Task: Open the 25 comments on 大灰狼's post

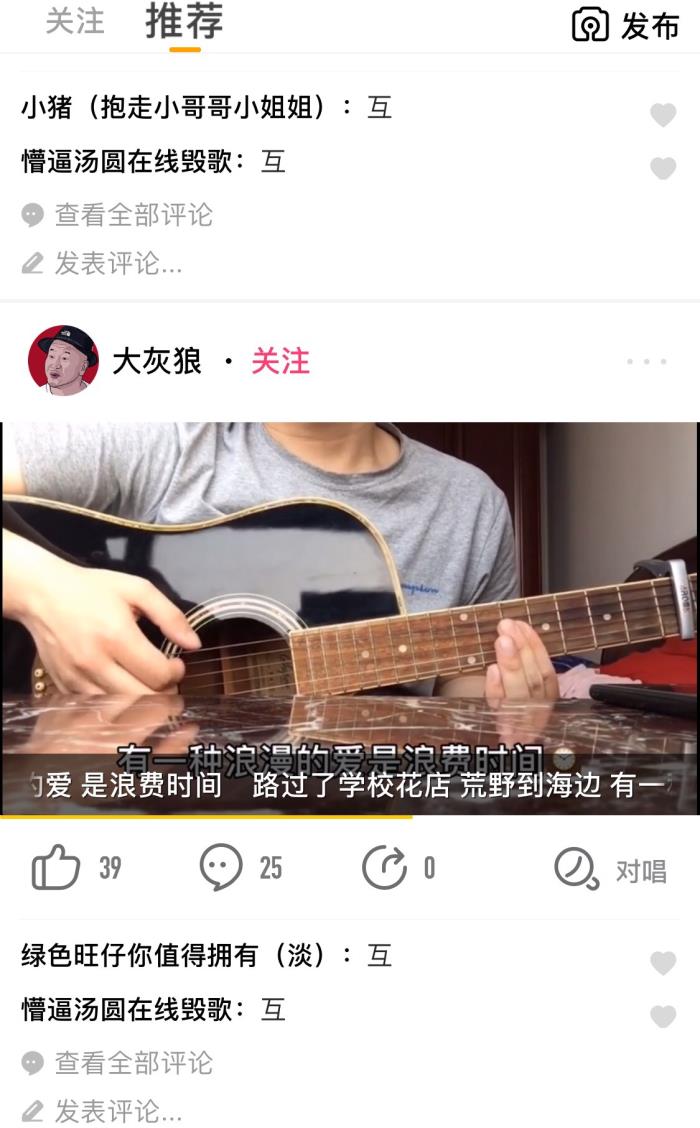Action: pyautogui.click(x=222, y=867)
